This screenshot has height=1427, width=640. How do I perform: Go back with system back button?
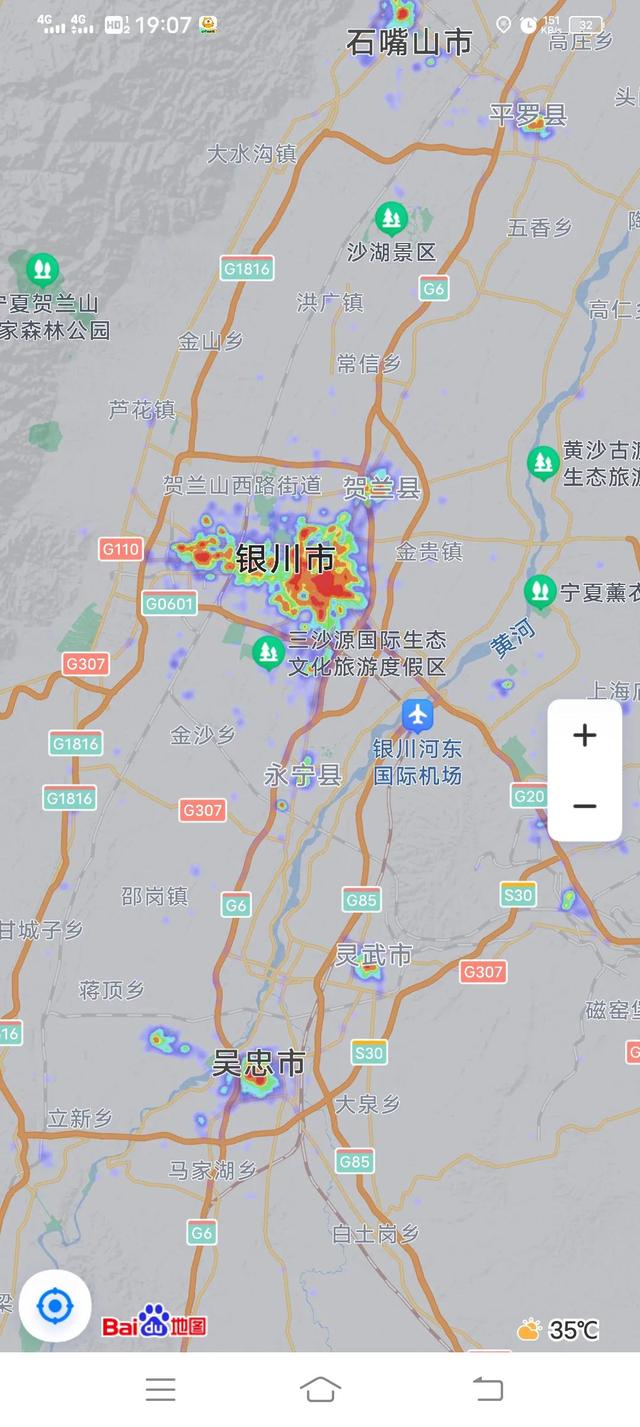[487, 1388]
